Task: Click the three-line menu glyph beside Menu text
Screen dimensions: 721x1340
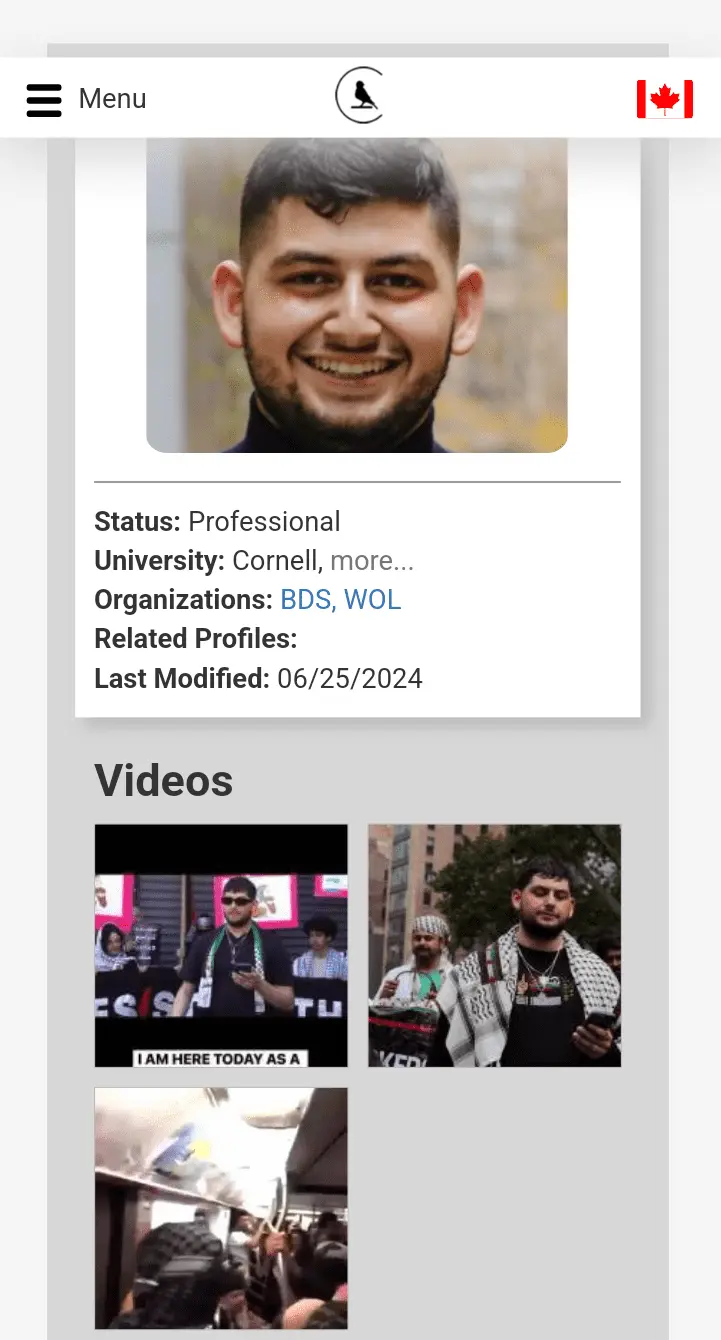Action: point(44,98)
